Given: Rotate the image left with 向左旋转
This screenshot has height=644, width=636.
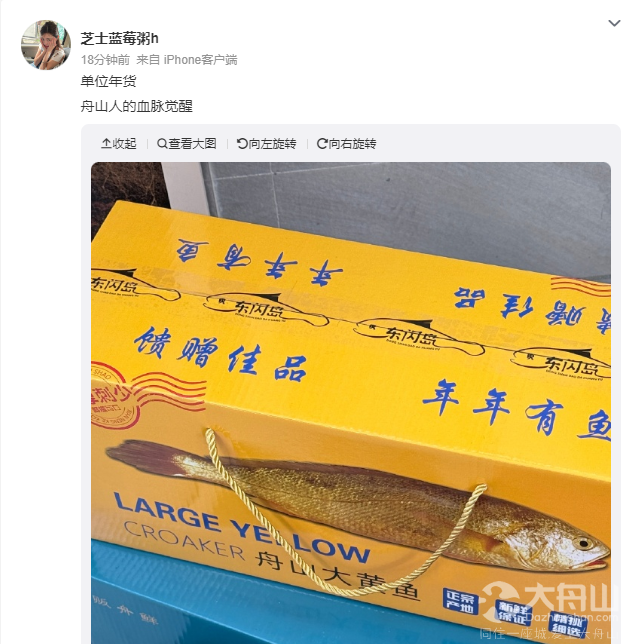Looking at the screenshot, I should coord(267,144).
